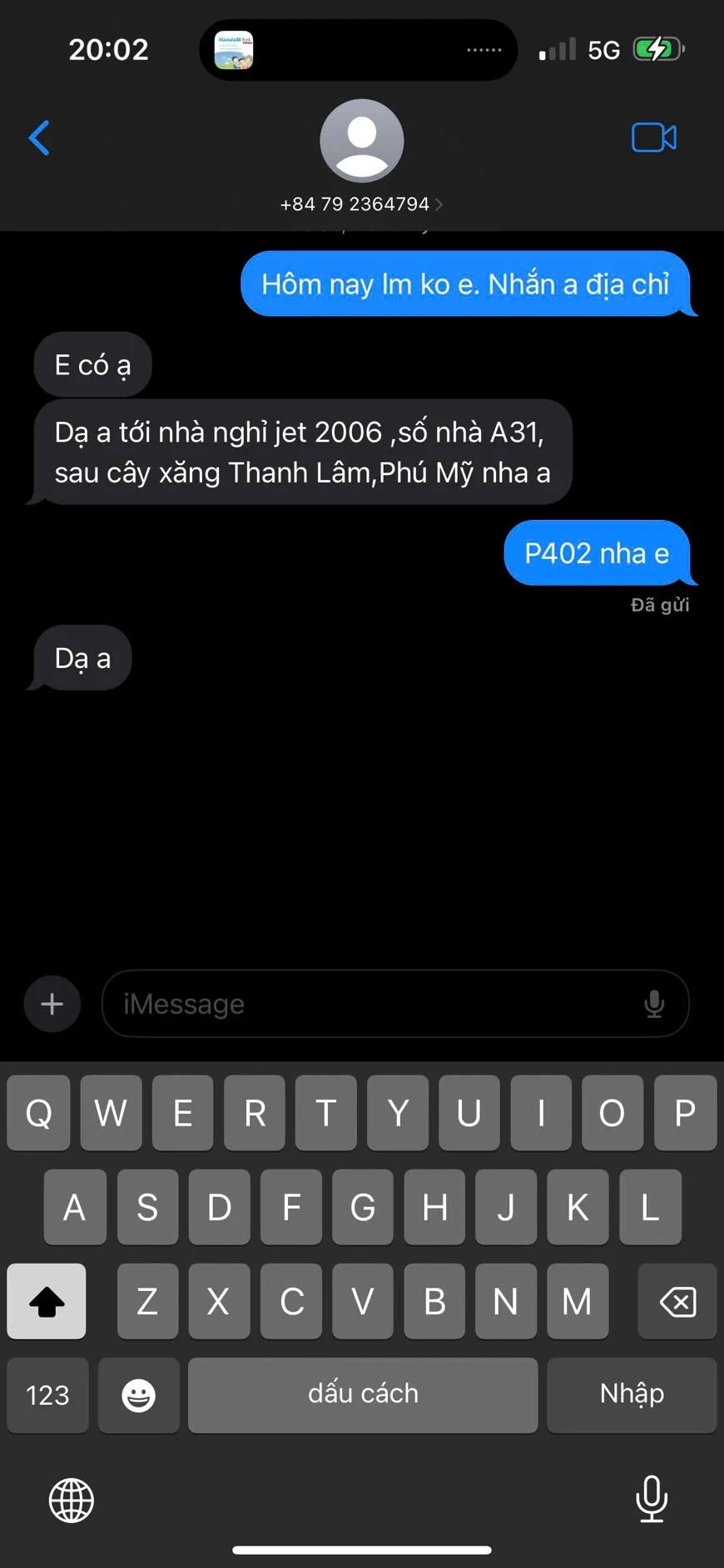Record an audio message in the text field
The image size is (724, 1568).
point(654,1004)
